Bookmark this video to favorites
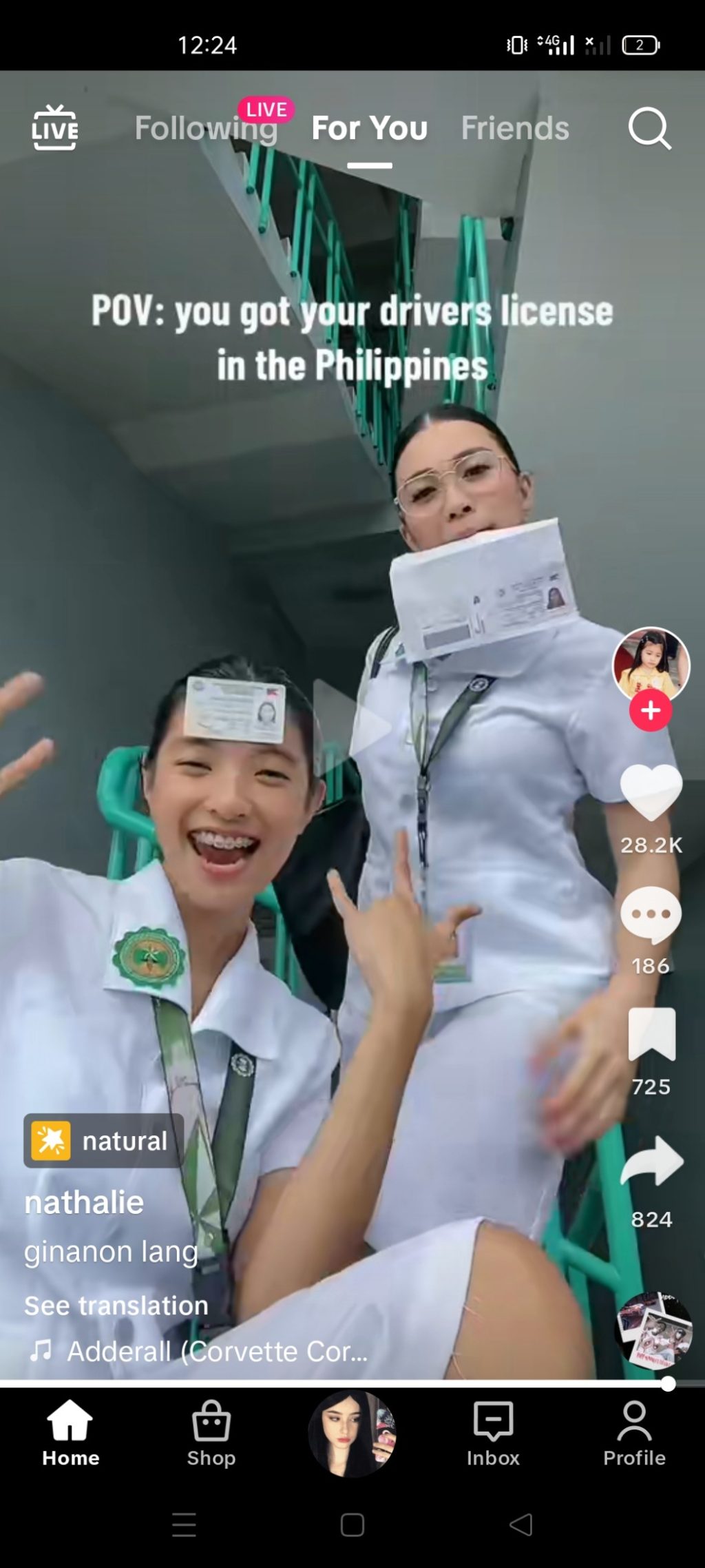 click(651, 1035)
